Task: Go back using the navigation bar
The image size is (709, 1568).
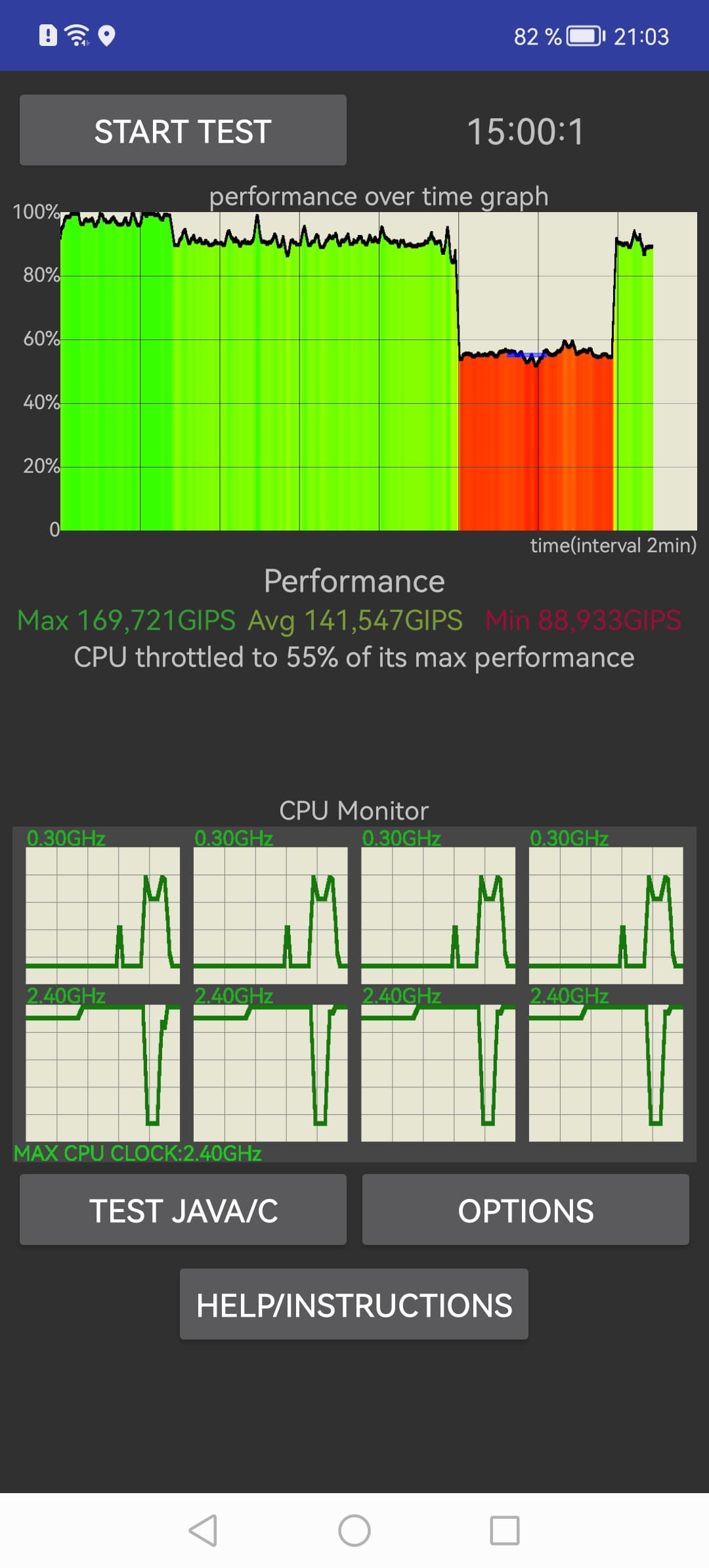Action: [203, 1531]
